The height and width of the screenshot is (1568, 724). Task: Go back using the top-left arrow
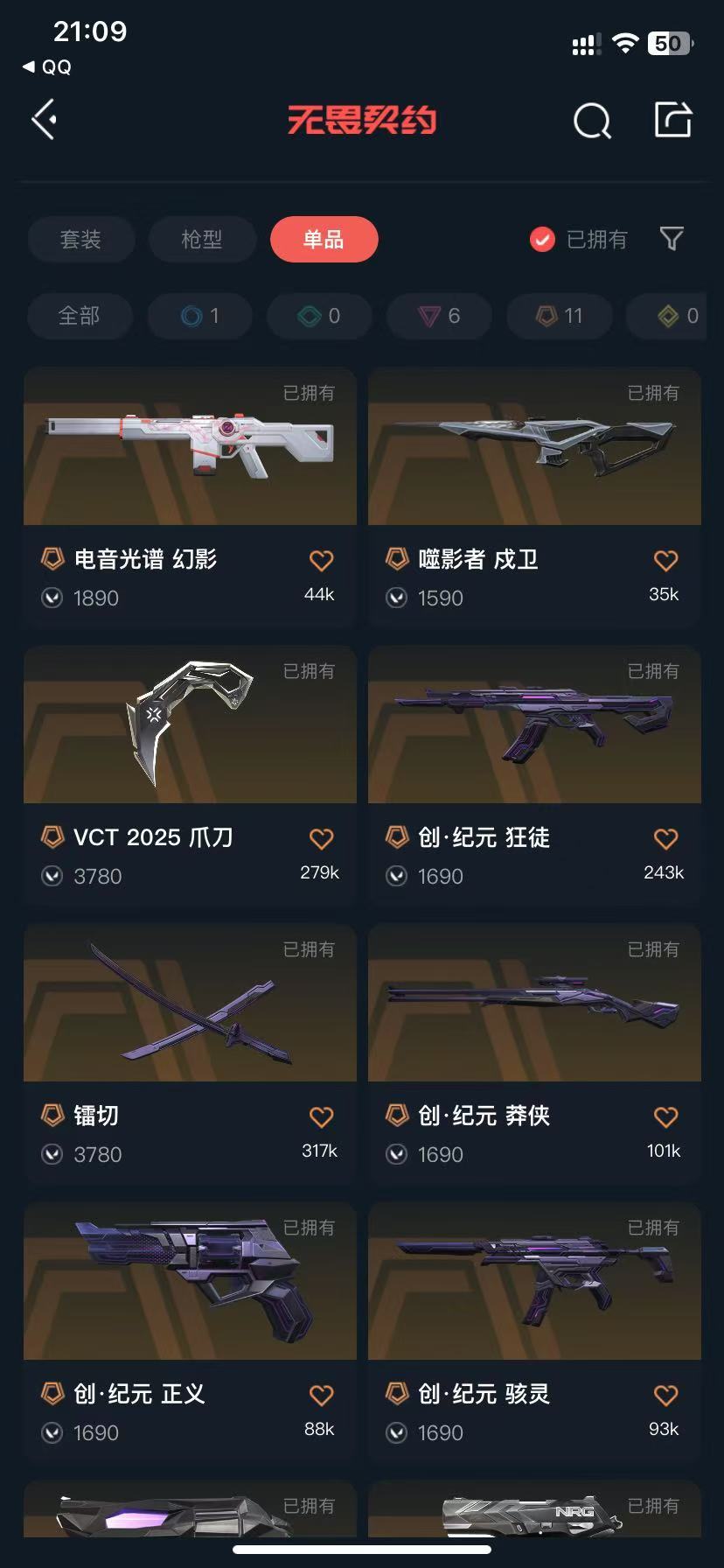click(44, 120)
